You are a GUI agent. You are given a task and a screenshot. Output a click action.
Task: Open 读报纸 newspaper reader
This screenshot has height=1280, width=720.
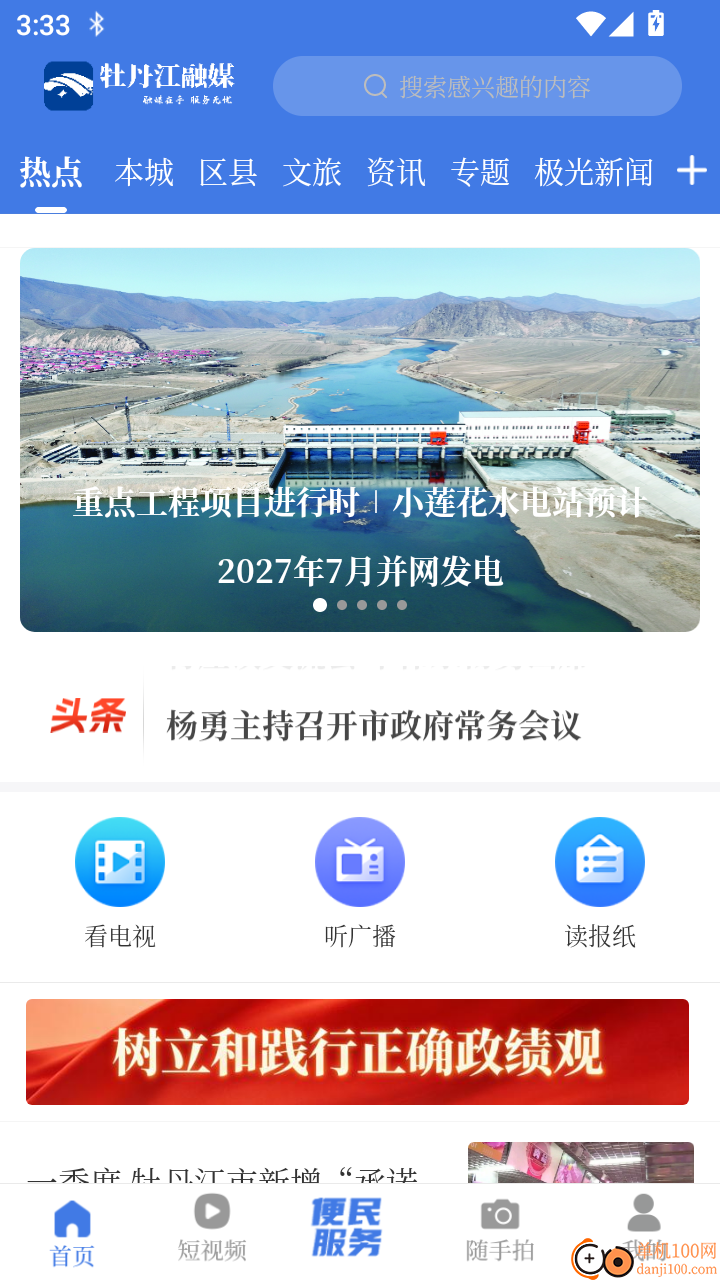tap(600, 878)
